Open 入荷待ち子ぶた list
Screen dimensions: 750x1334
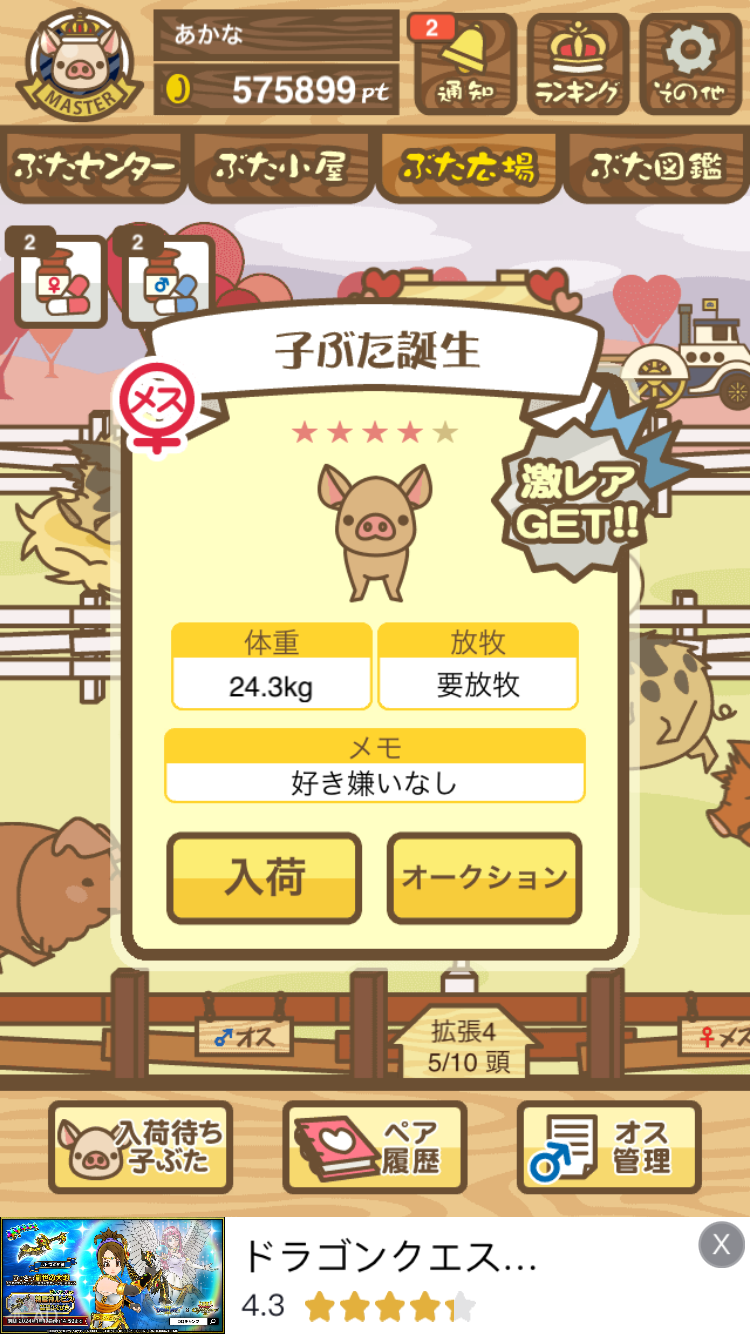(141, 1147)
